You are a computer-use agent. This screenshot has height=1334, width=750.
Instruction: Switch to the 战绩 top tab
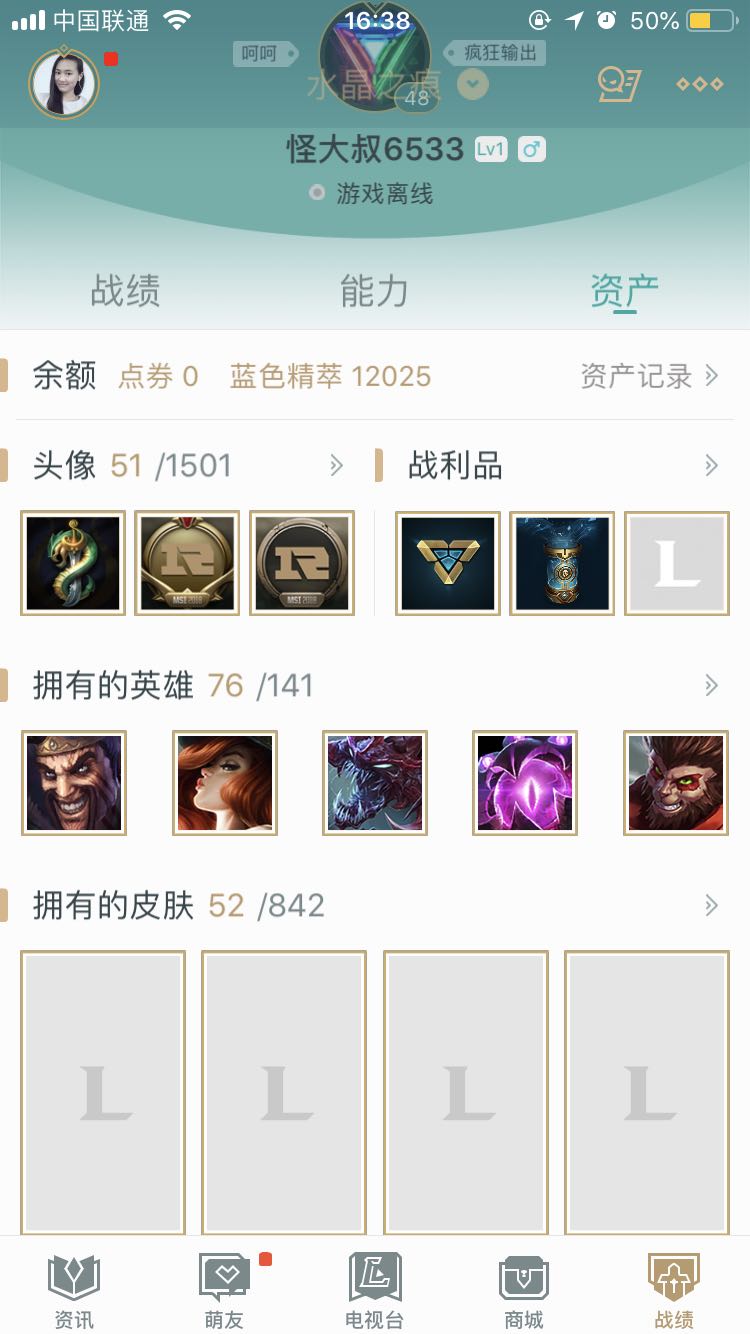tap(125, 291)
